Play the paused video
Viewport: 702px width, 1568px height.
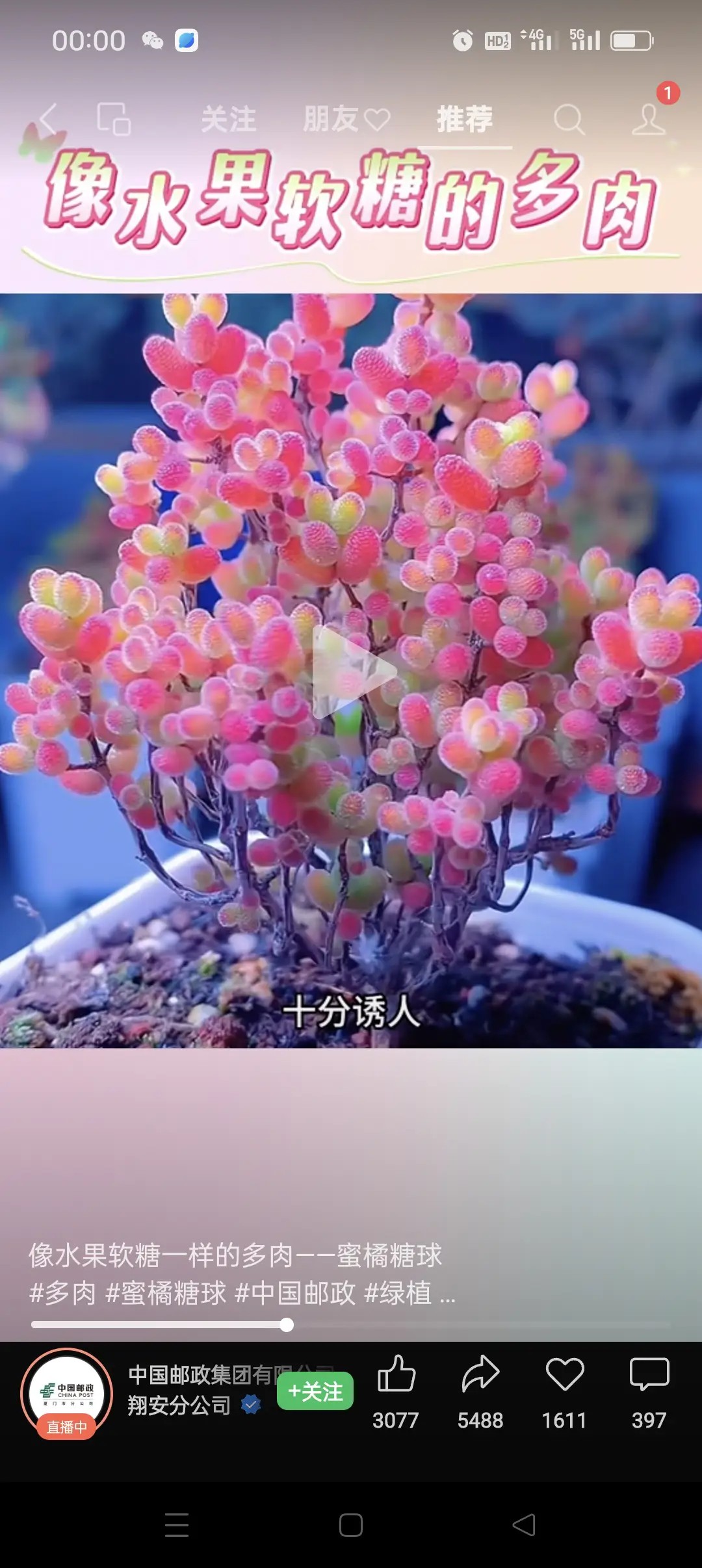351,672
